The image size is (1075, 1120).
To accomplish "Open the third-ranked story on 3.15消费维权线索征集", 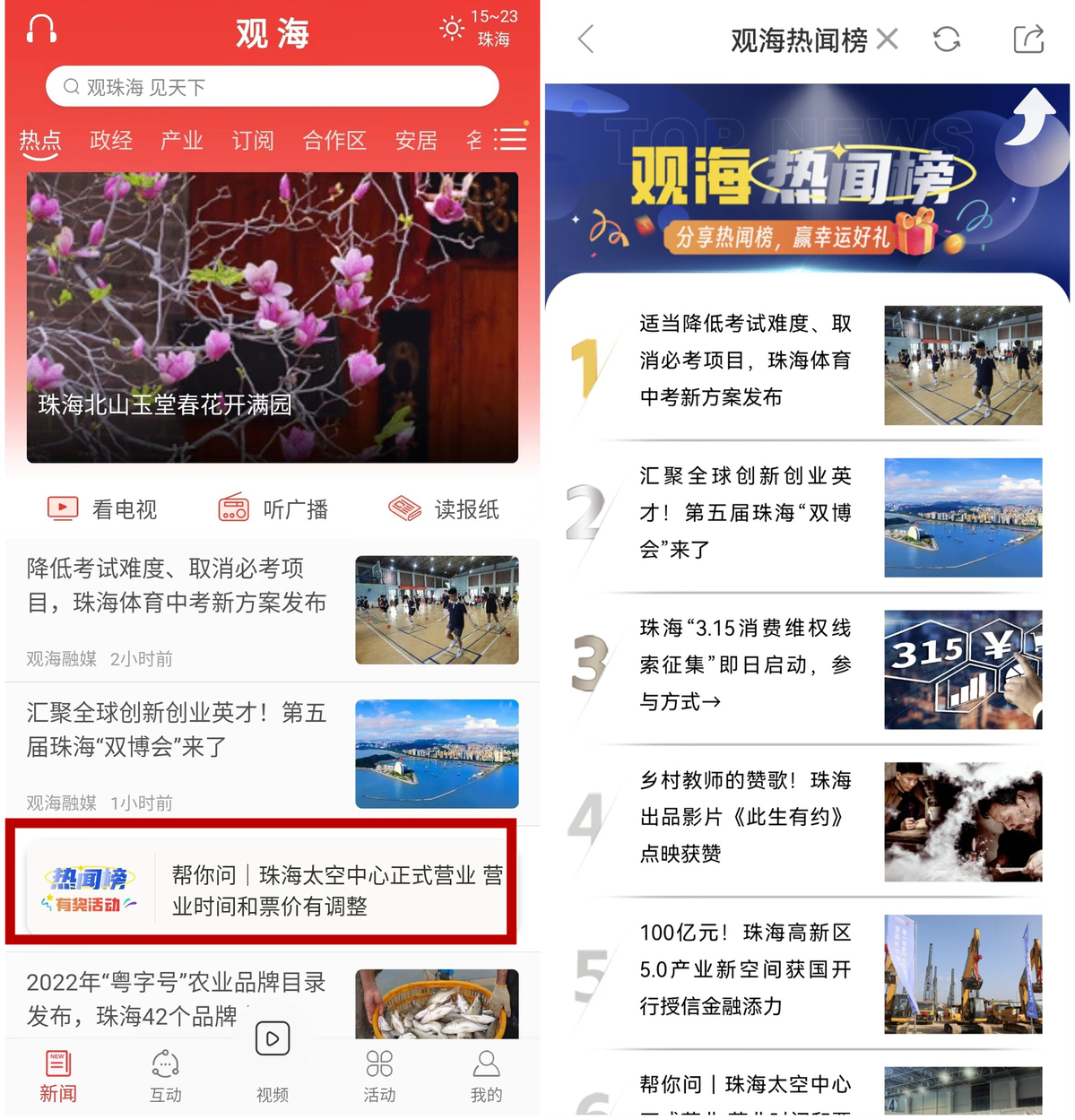I will [744, 665].
